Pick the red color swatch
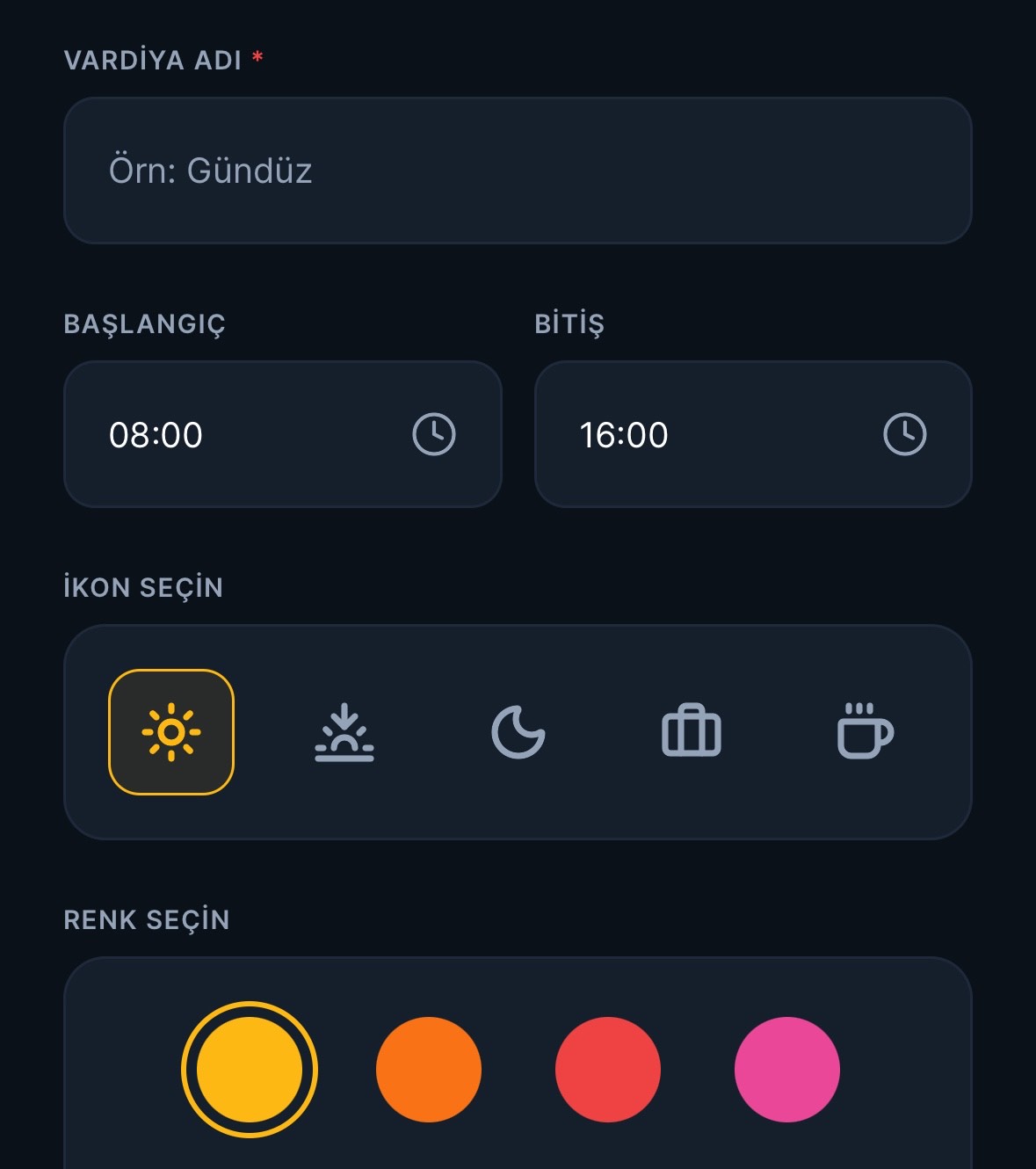The image size is (1036, 1169). pyautogui.click(x=607, y=1068)
